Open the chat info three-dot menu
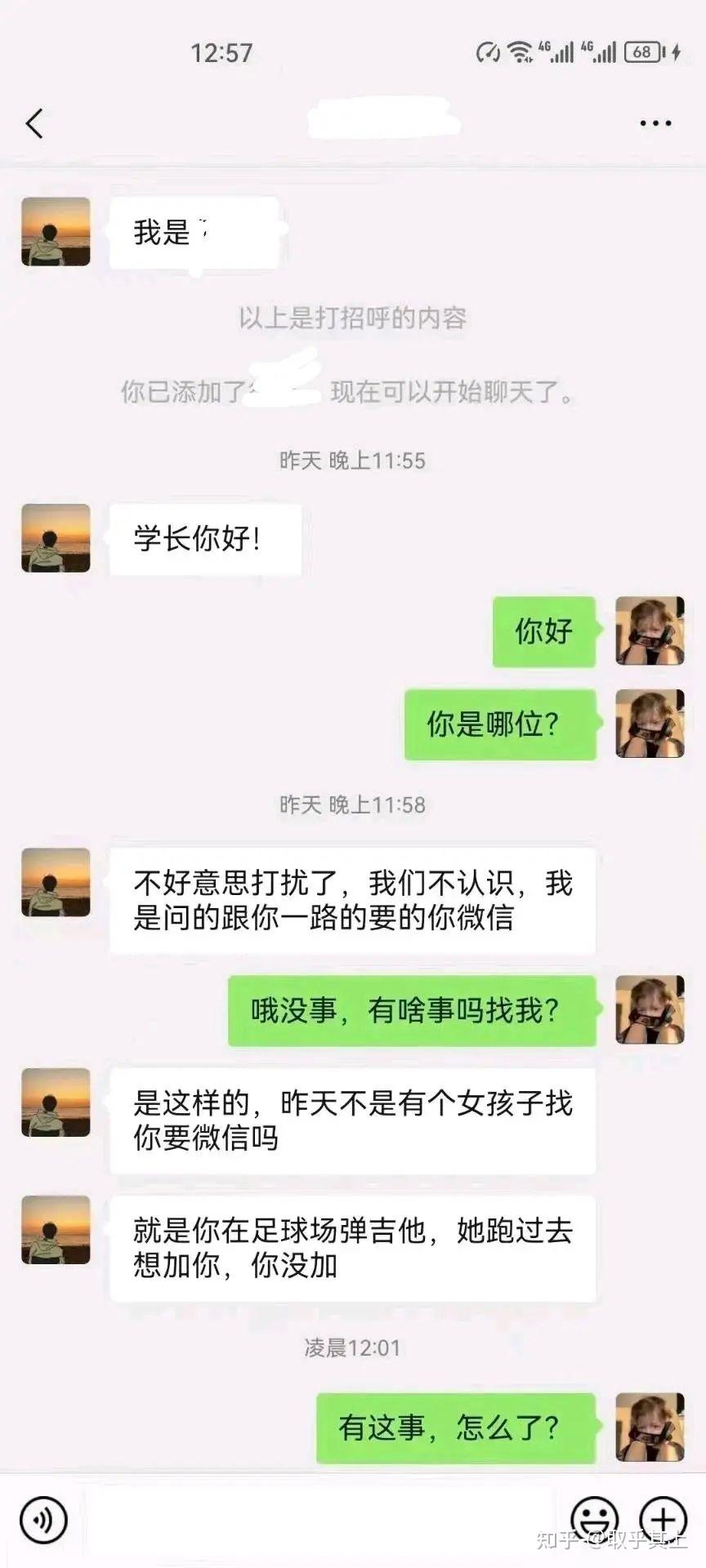The height and width of the screenshot is (1568, 706). [655, 124]
